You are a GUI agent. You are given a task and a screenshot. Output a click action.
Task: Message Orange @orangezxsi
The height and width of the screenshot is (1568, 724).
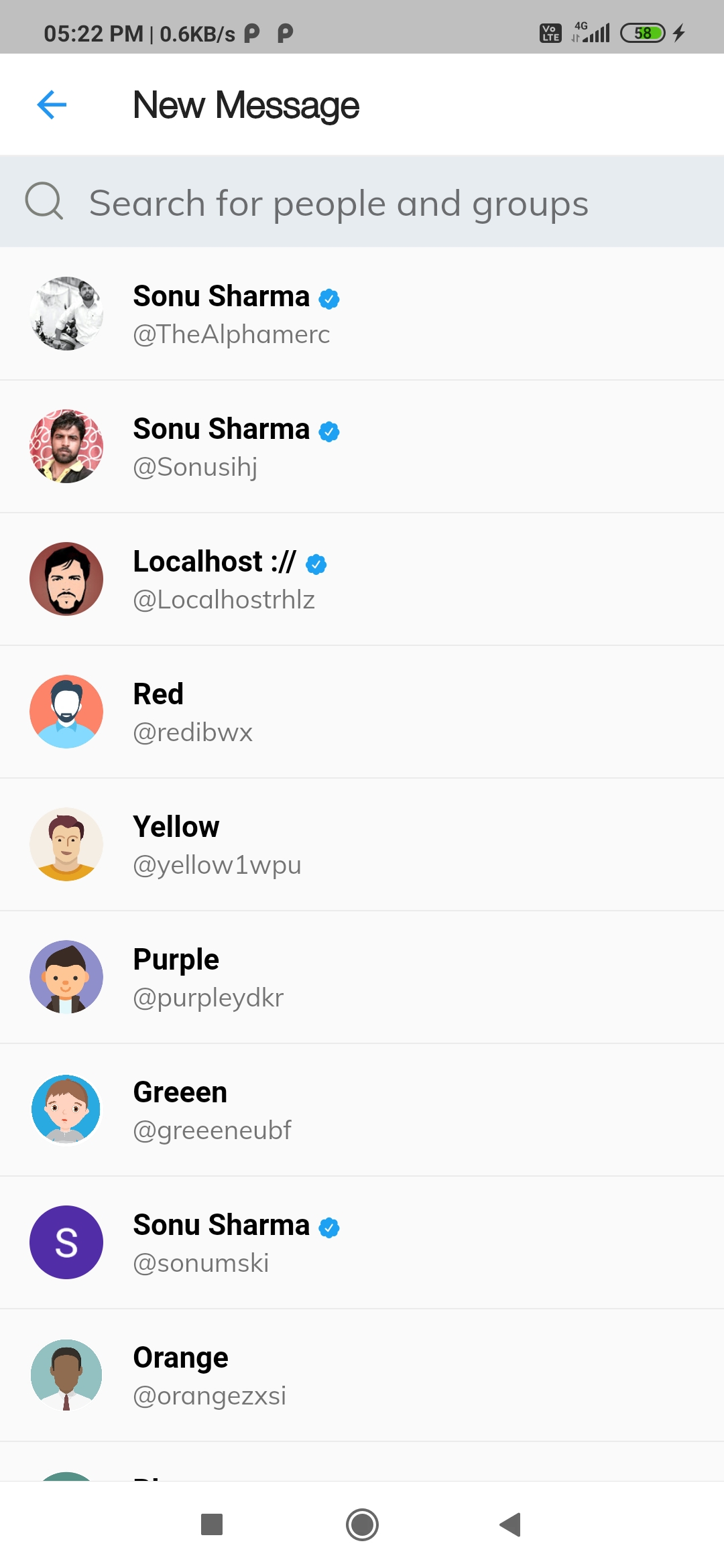[x=362, y=1375]
